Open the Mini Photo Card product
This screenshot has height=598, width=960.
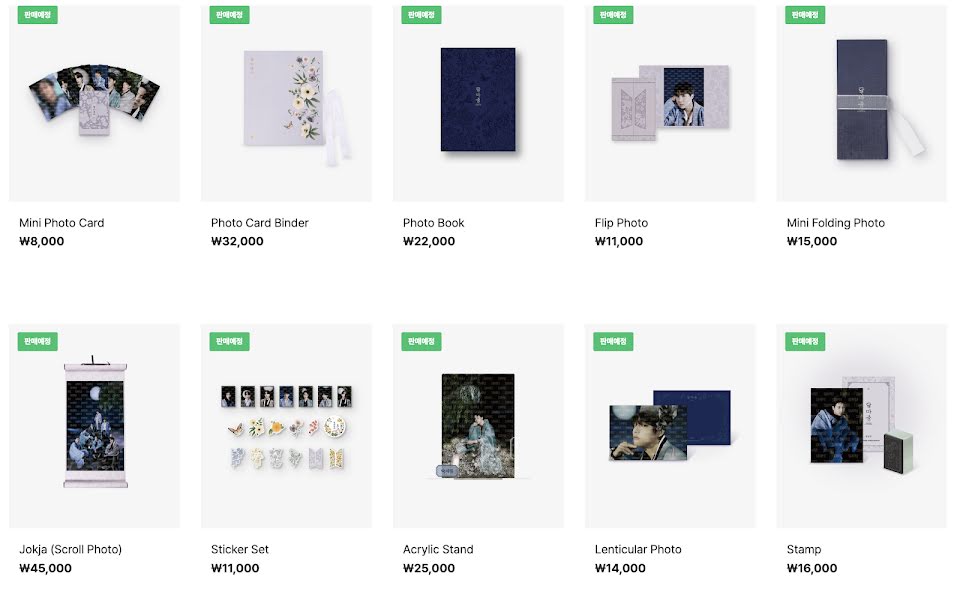(x=94, y=105)
